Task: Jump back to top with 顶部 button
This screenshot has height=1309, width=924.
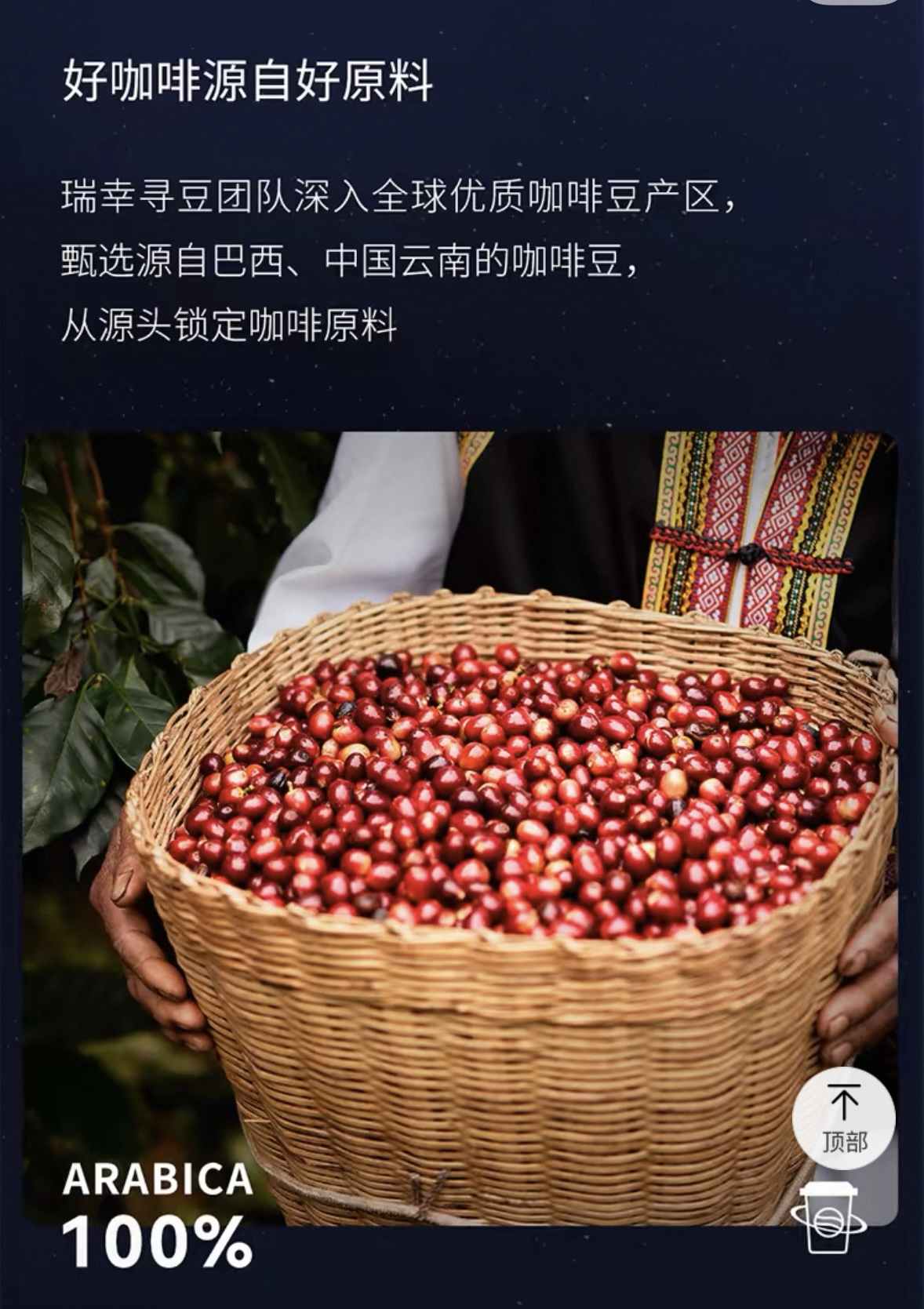Action: [843, 1118]
